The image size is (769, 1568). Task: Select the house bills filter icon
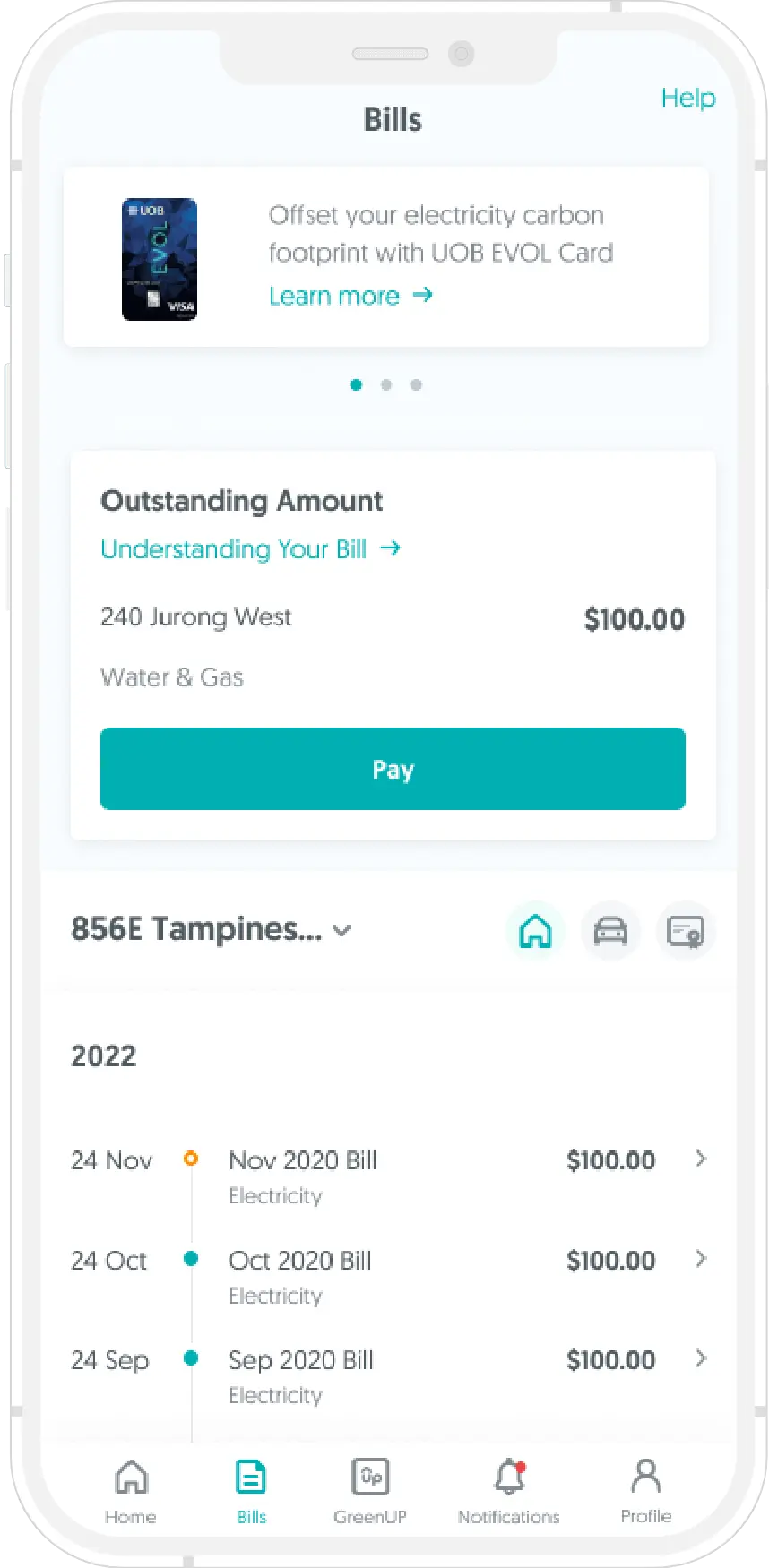535,932
